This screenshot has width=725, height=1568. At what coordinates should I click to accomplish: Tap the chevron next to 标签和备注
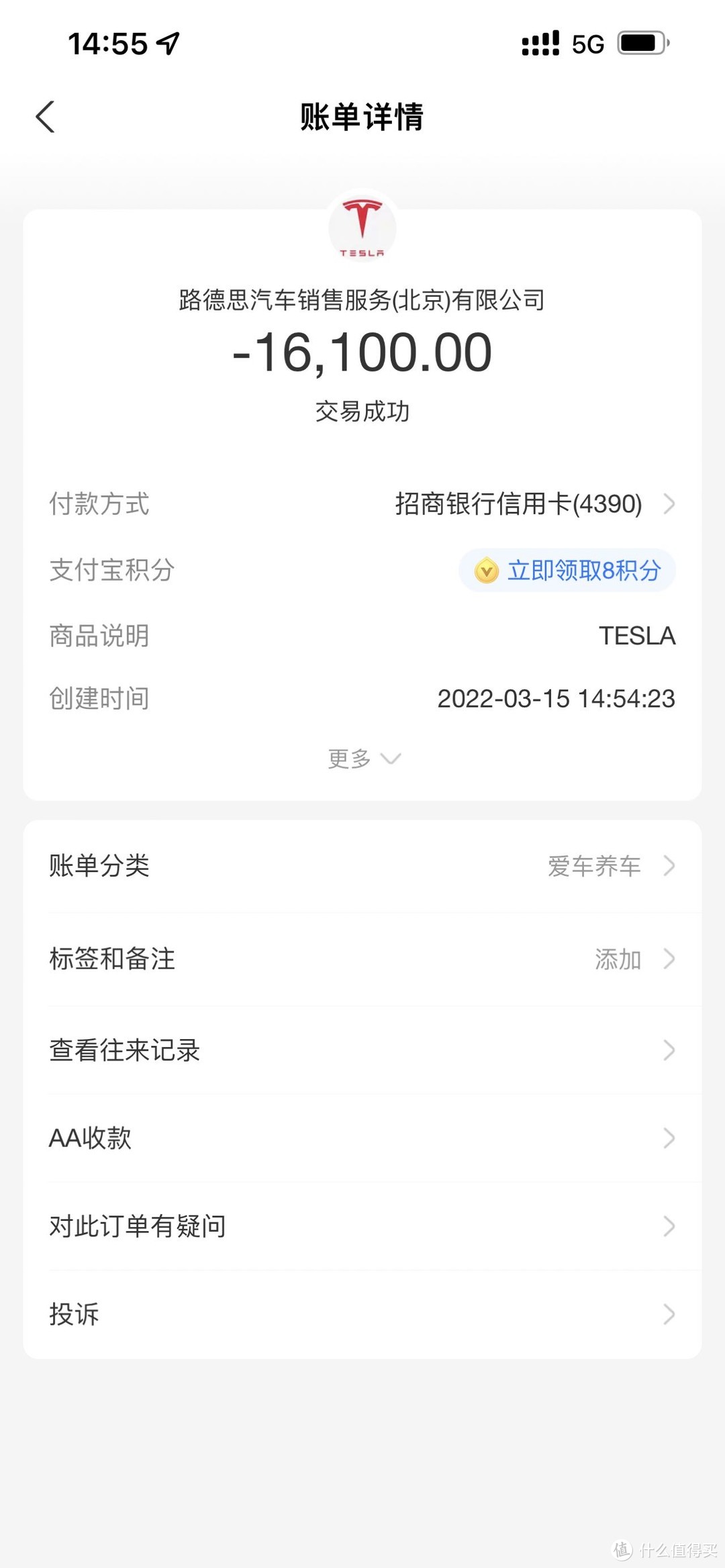(x=668, y=959)
